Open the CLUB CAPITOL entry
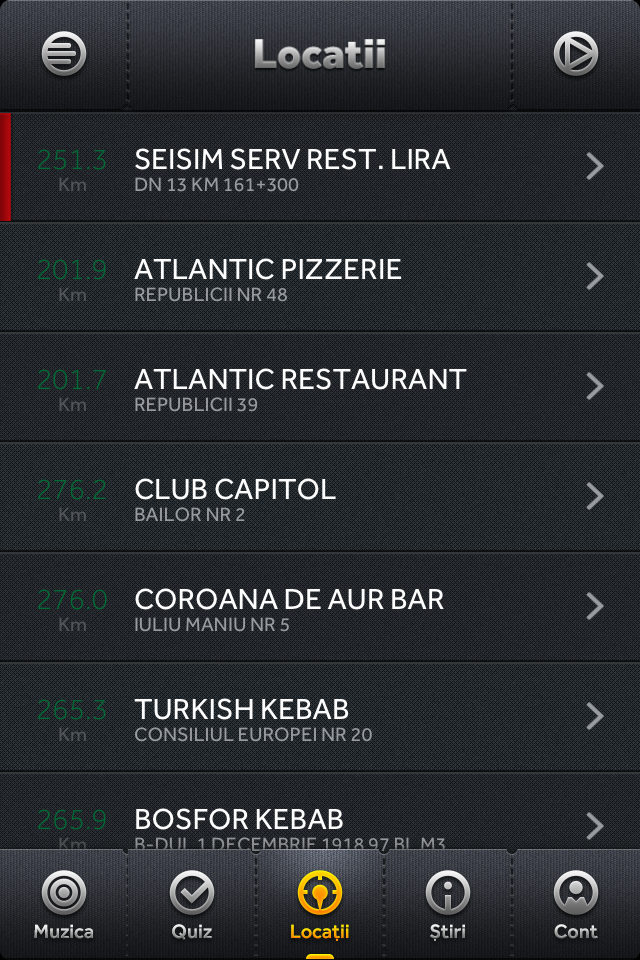The width and height of the screenshot is (640, 960). click(320, 497)
